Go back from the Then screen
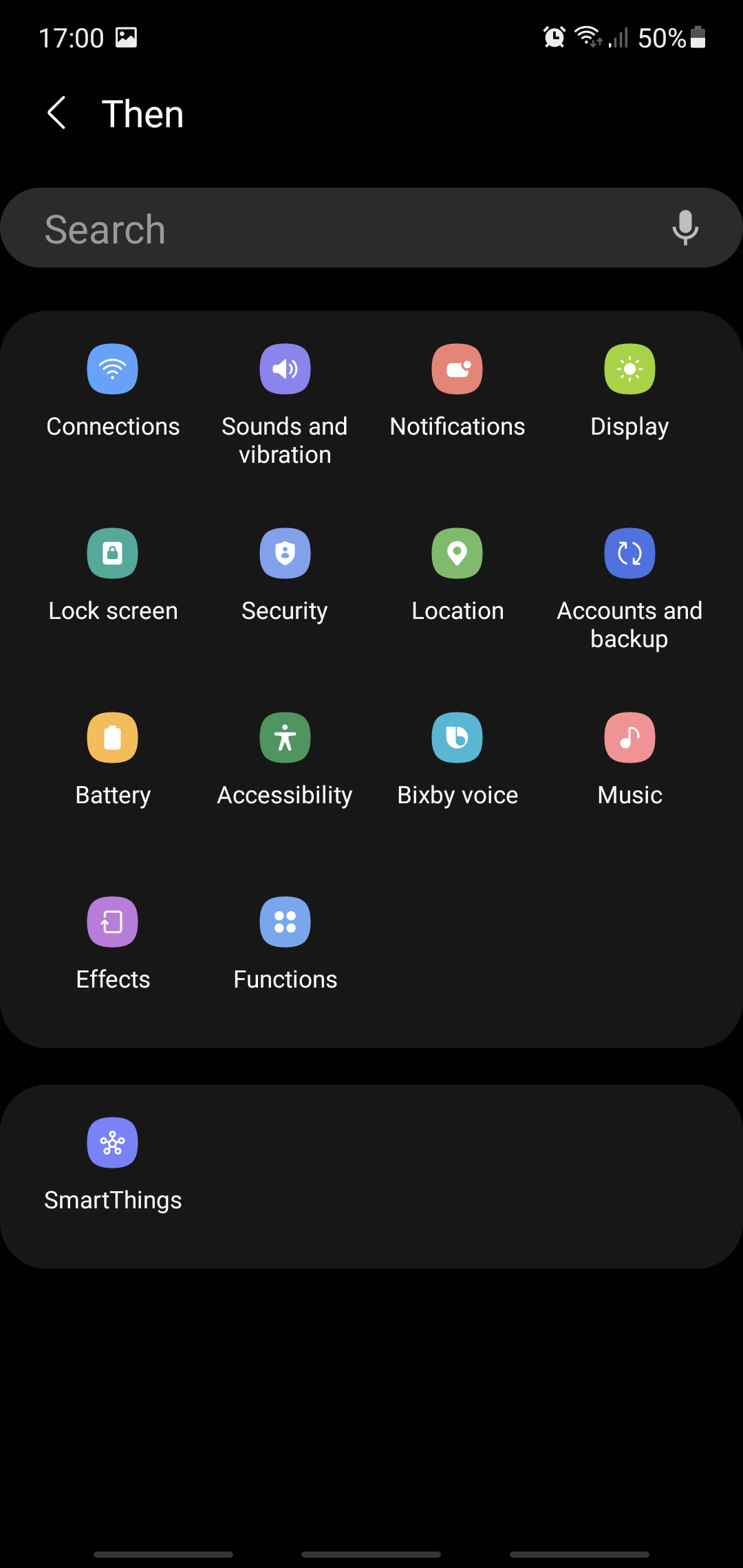This screenshot has width=743, height=1568. tap(56, 113)
